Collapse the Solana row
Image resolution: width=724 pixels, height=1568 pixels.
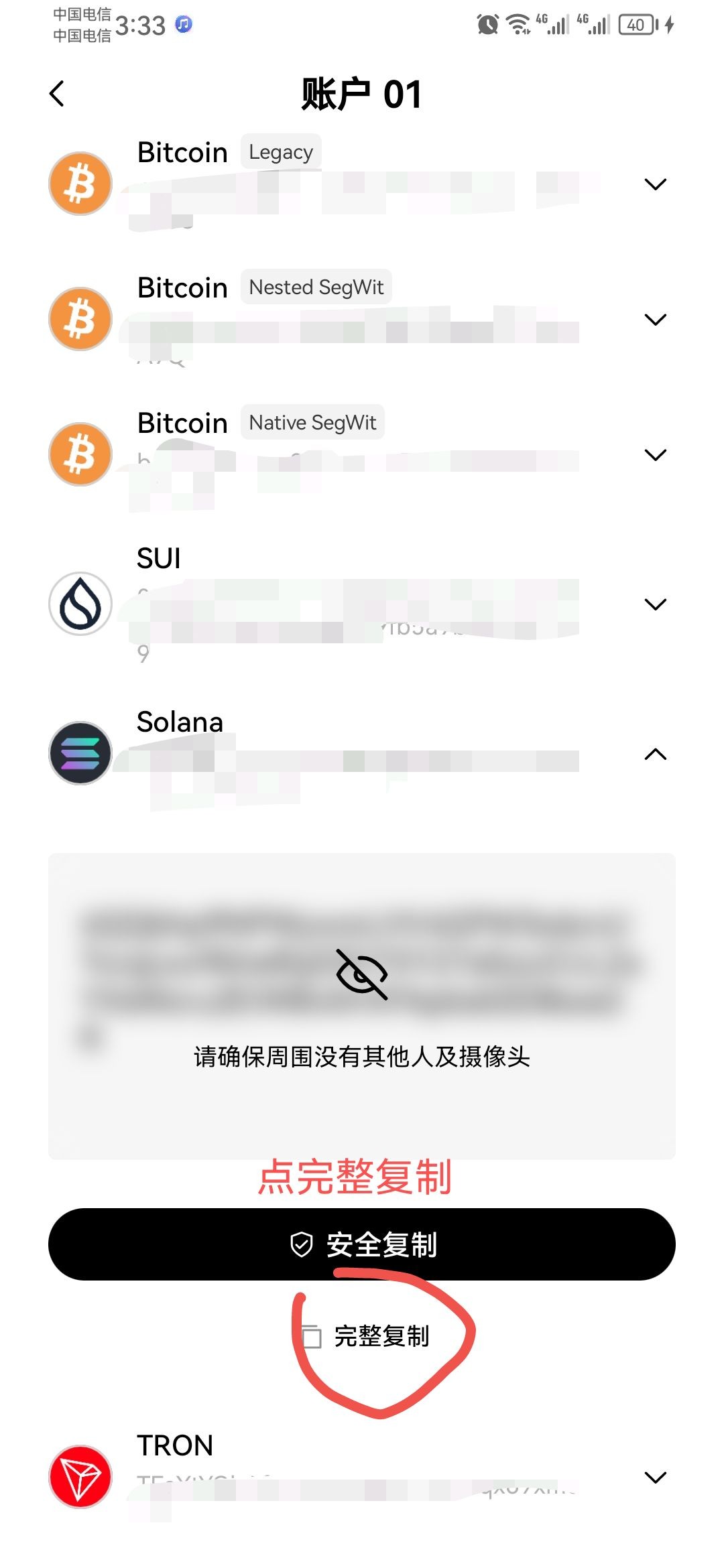point(655,755)
